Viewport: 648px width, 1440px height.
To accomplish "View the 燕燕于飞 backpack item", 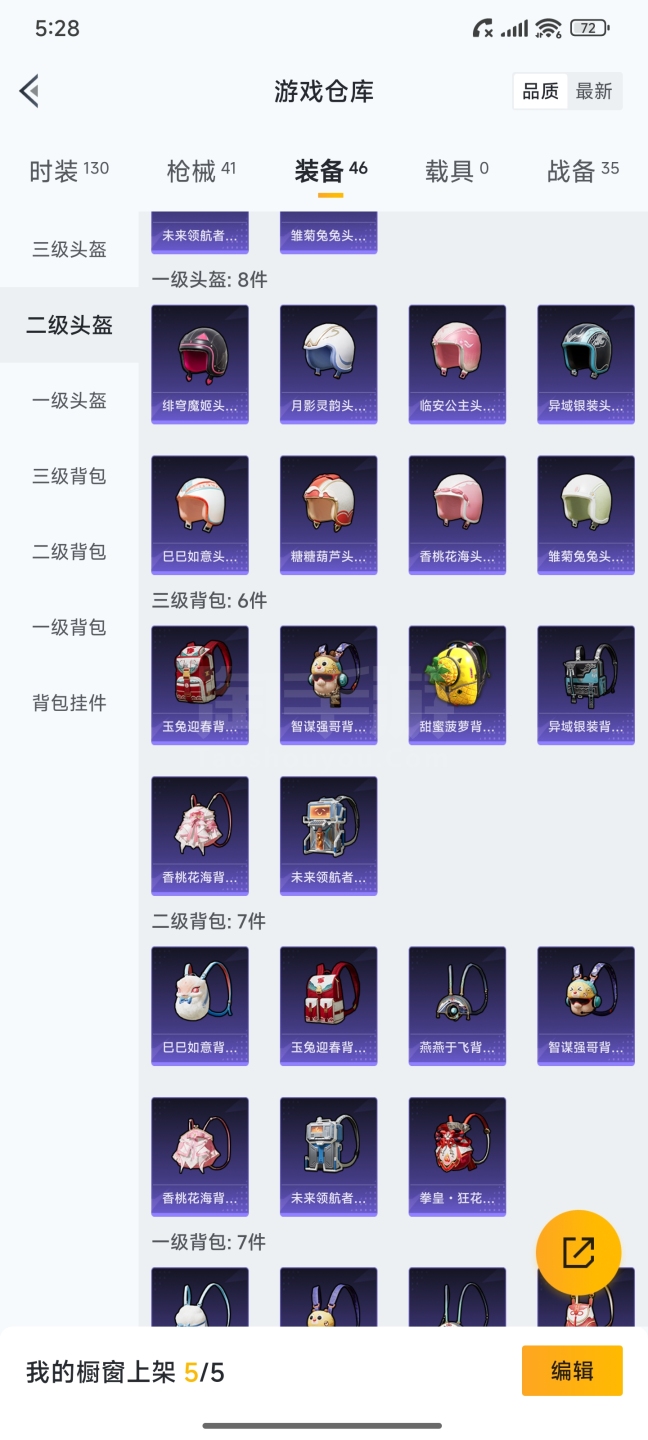I will 457,1006.
